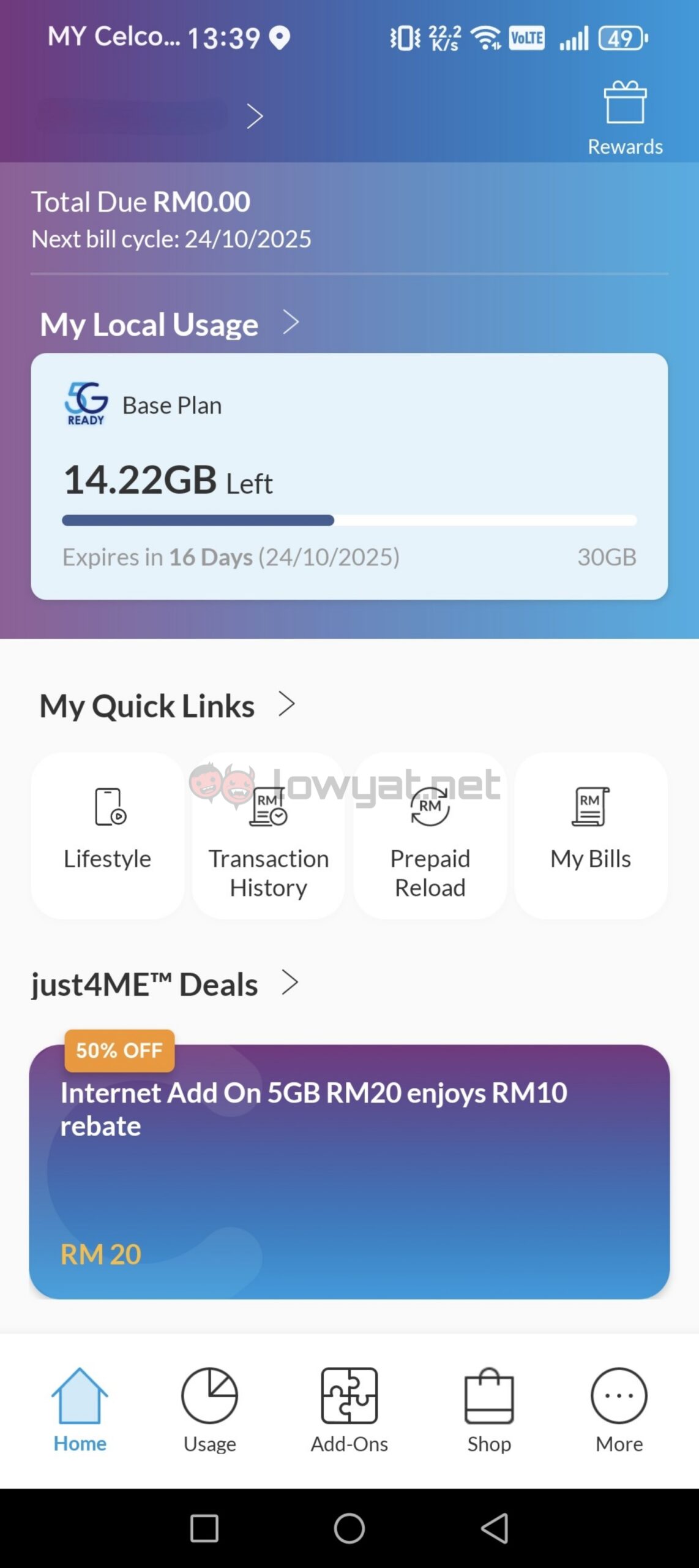Open the Rewards gift icon
The width and height of the screenshot is (699, 1568).
(x=624, y=118)
